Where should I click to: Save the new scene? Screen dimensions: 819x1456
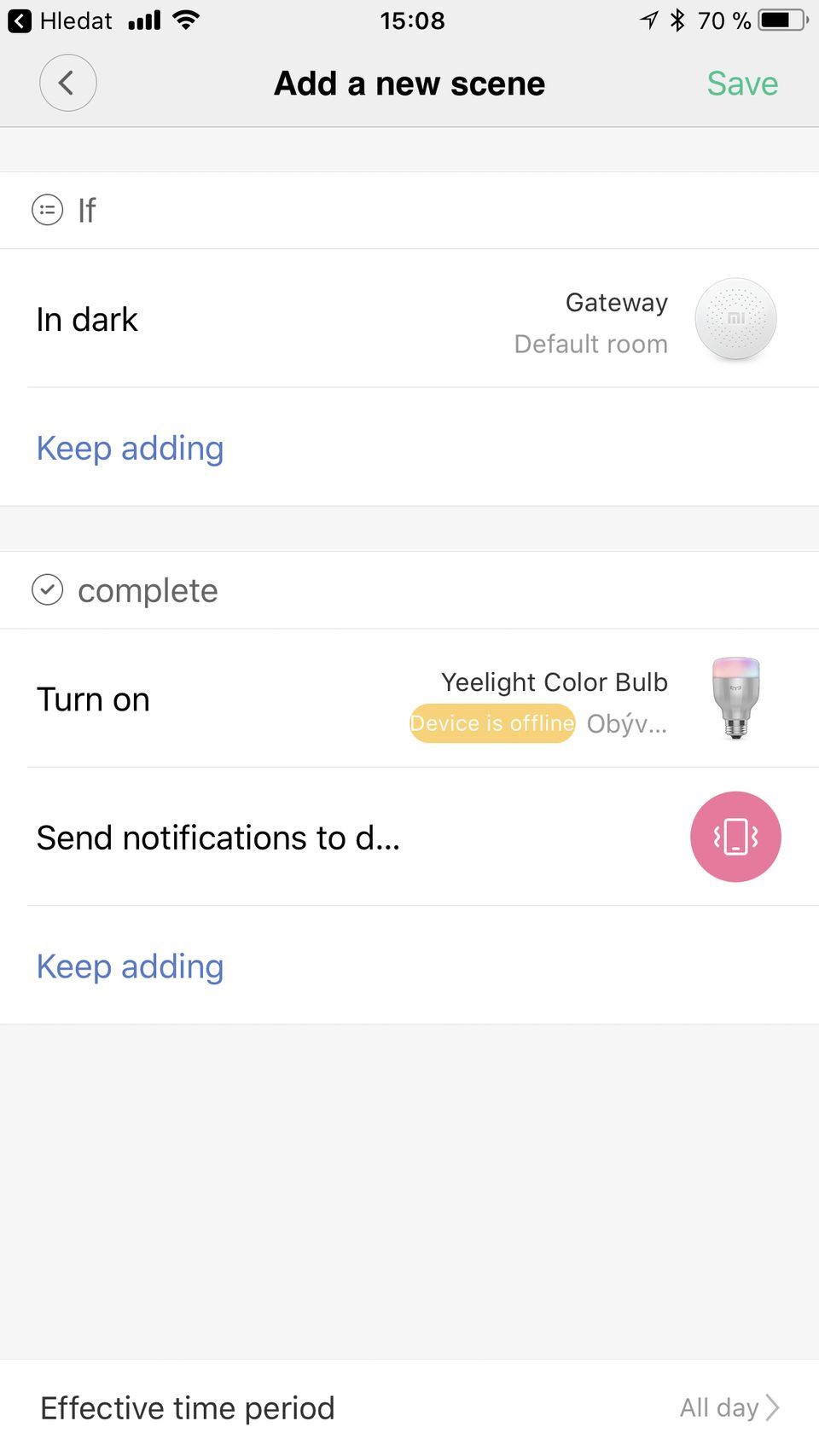click(x=741, y=84)
